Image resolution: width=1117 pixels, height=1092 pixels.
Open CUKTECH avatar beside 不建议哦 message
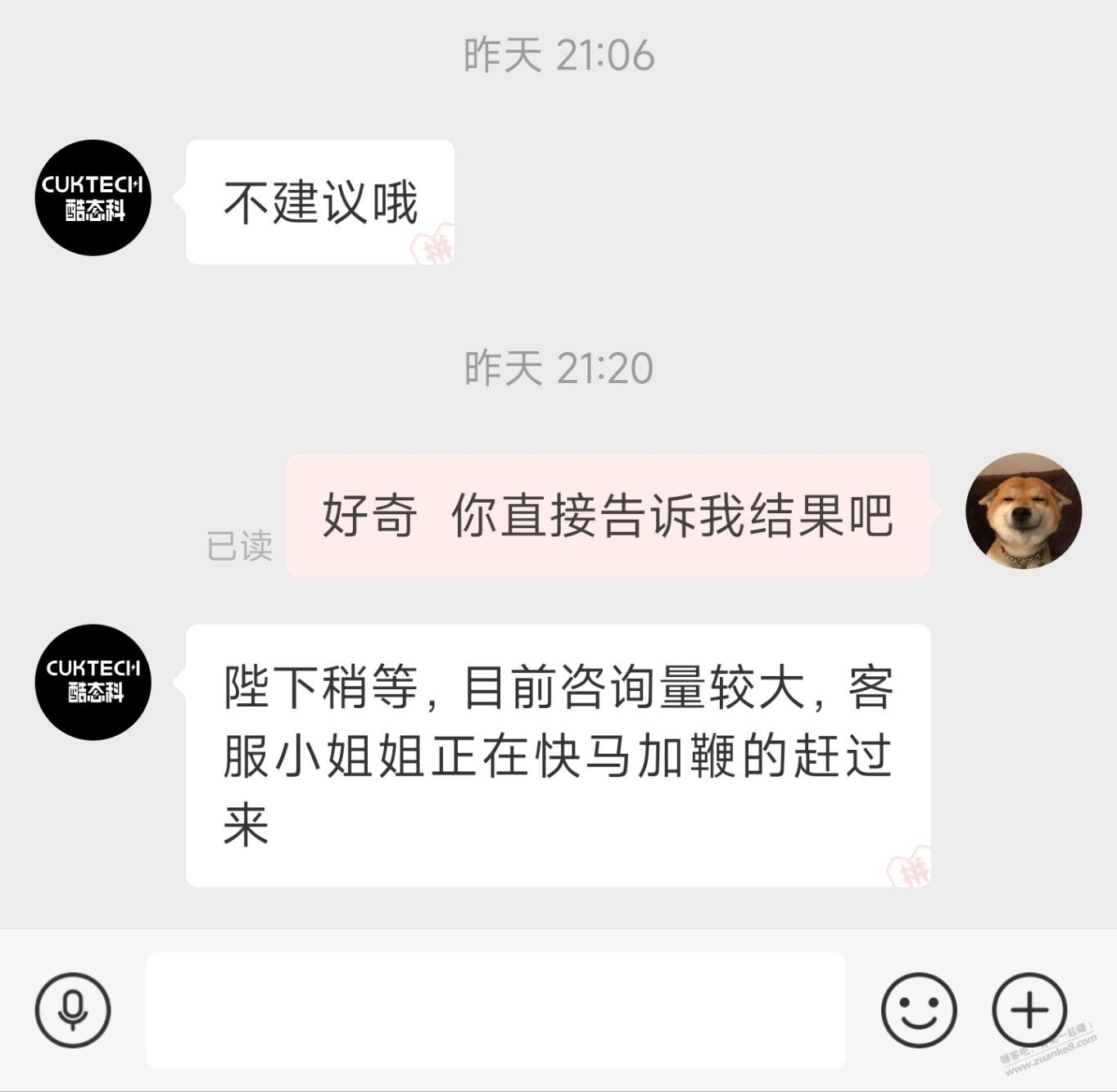93,198
